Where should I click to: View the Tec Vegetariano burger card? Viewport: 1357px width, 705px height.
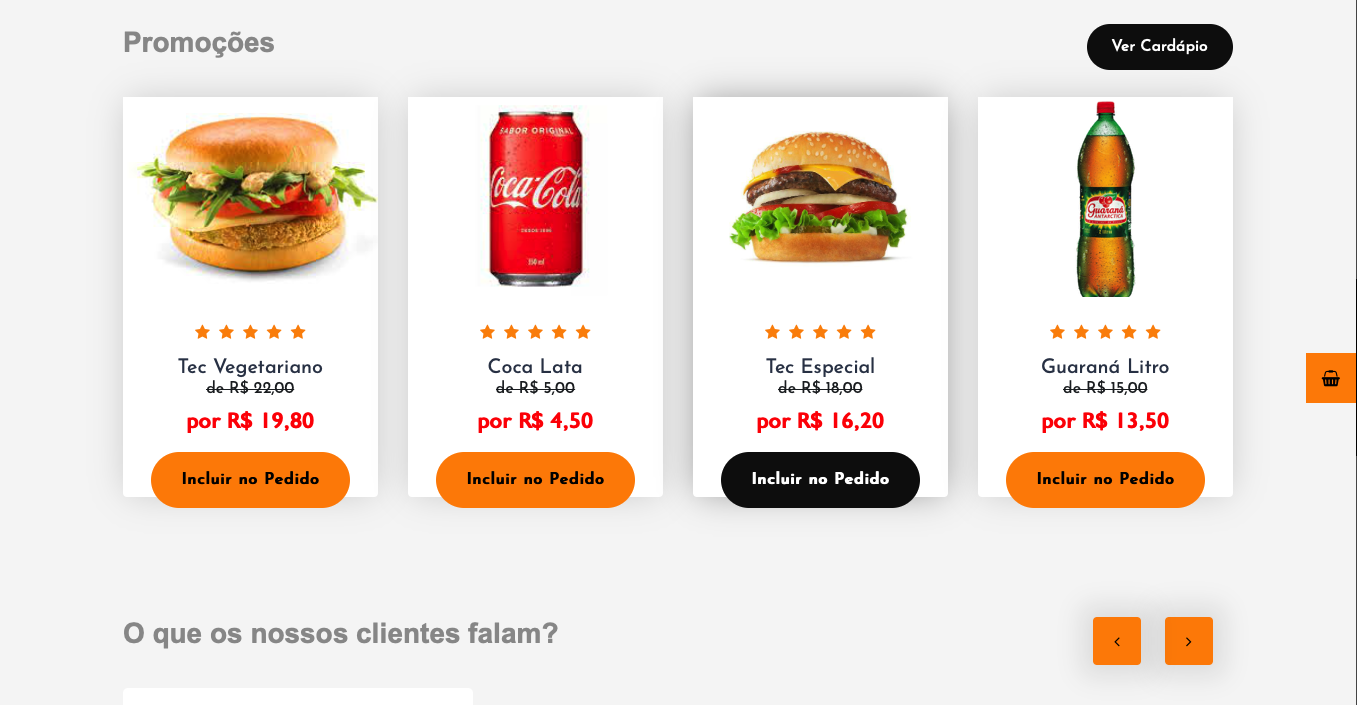coord(250,200)
